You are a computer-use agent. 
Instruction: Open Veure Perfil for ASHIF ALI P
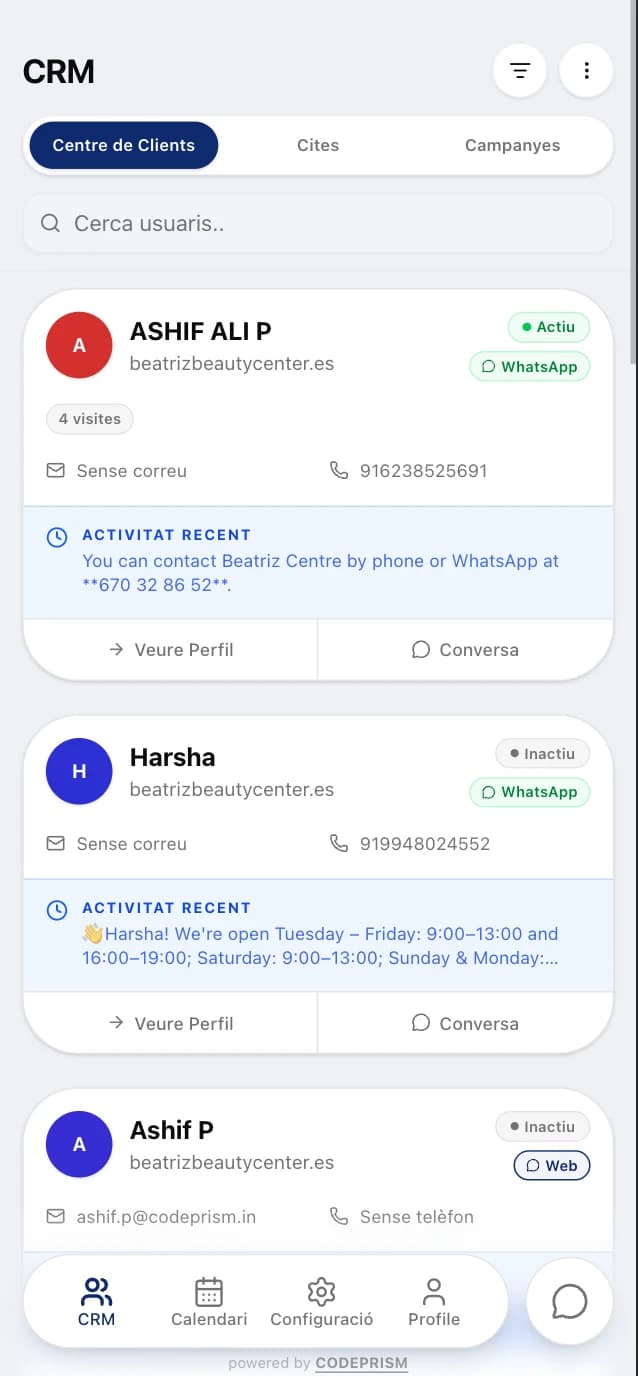(x=171, y=650)
